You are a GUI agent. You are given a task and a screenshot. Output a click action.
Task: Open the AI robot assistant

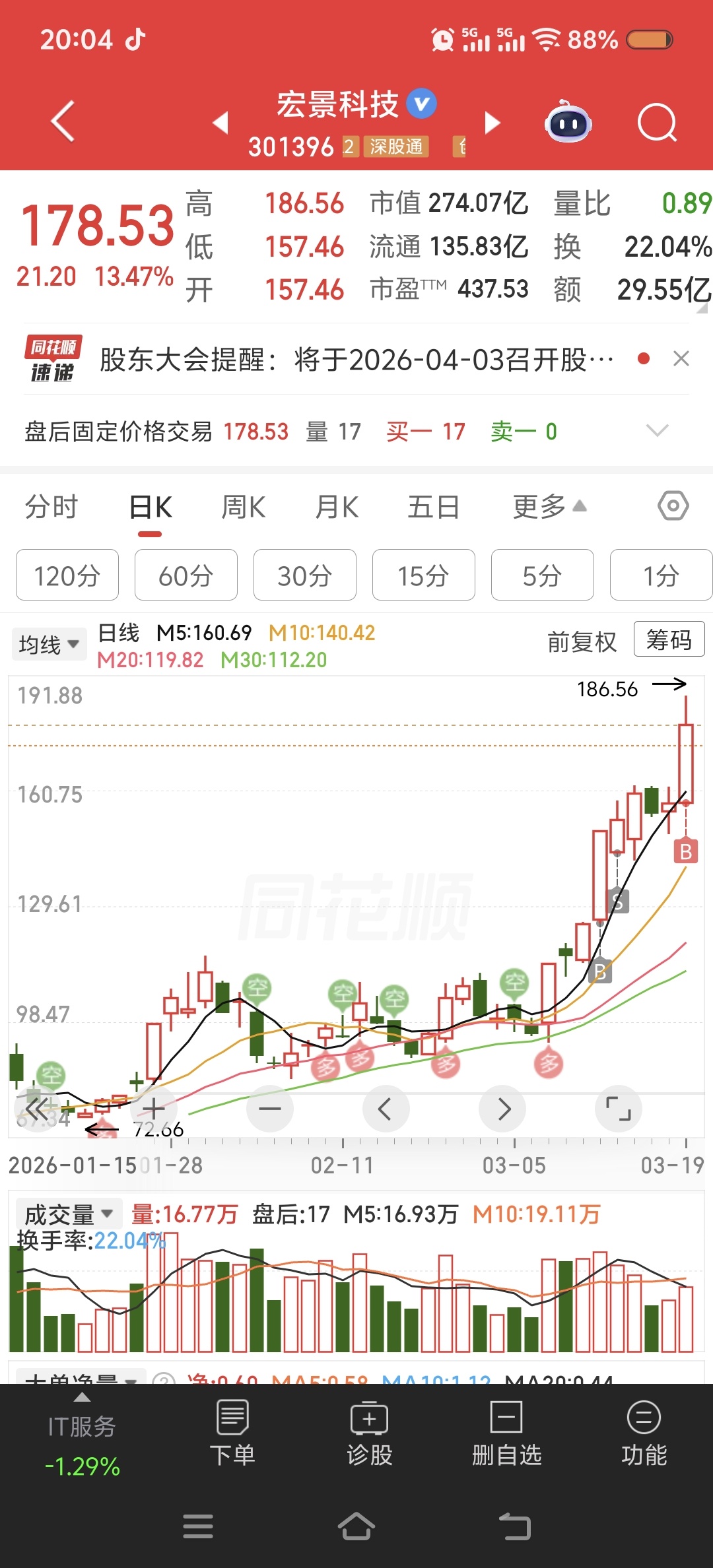[x=568, y=122]
